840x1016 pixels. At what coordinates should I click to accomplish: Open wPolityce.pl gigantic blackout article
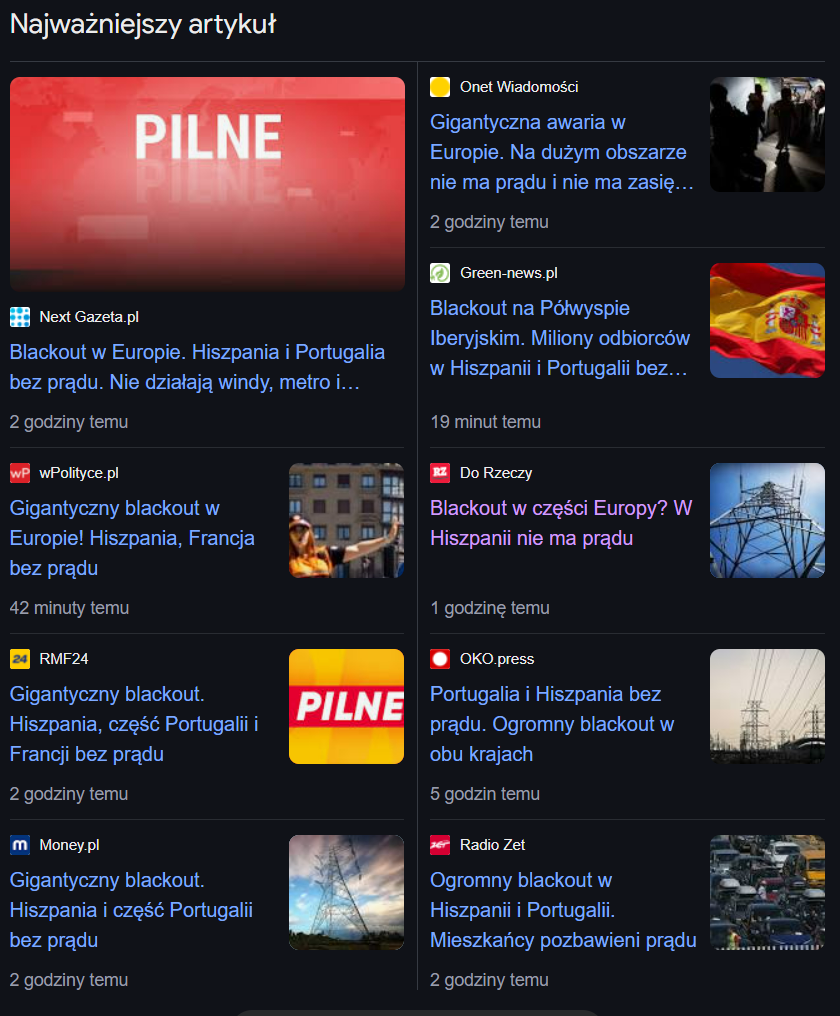[132, 538]
